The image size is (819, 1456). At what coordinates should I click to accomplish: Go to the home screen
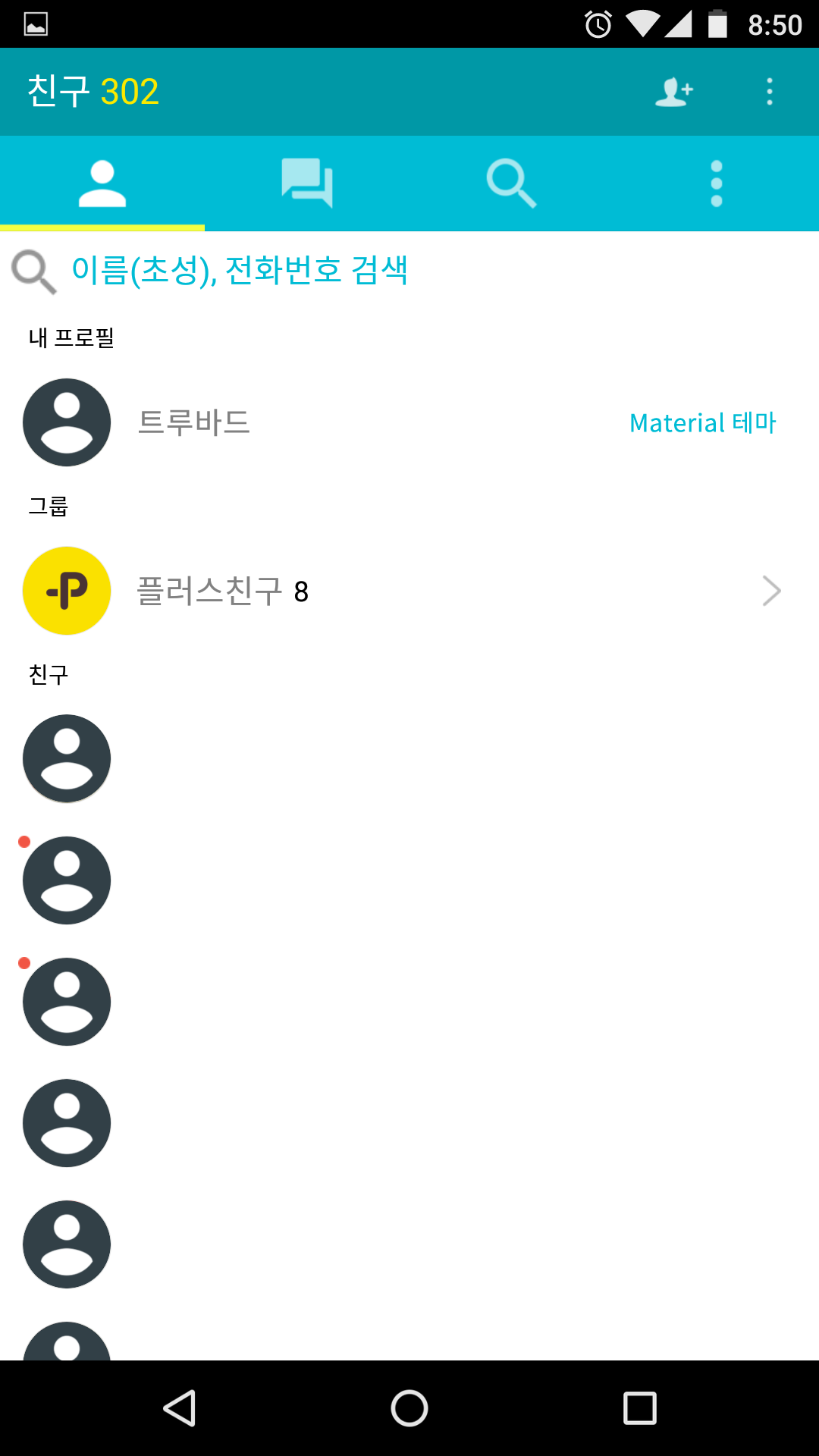tap(409, 1408)
